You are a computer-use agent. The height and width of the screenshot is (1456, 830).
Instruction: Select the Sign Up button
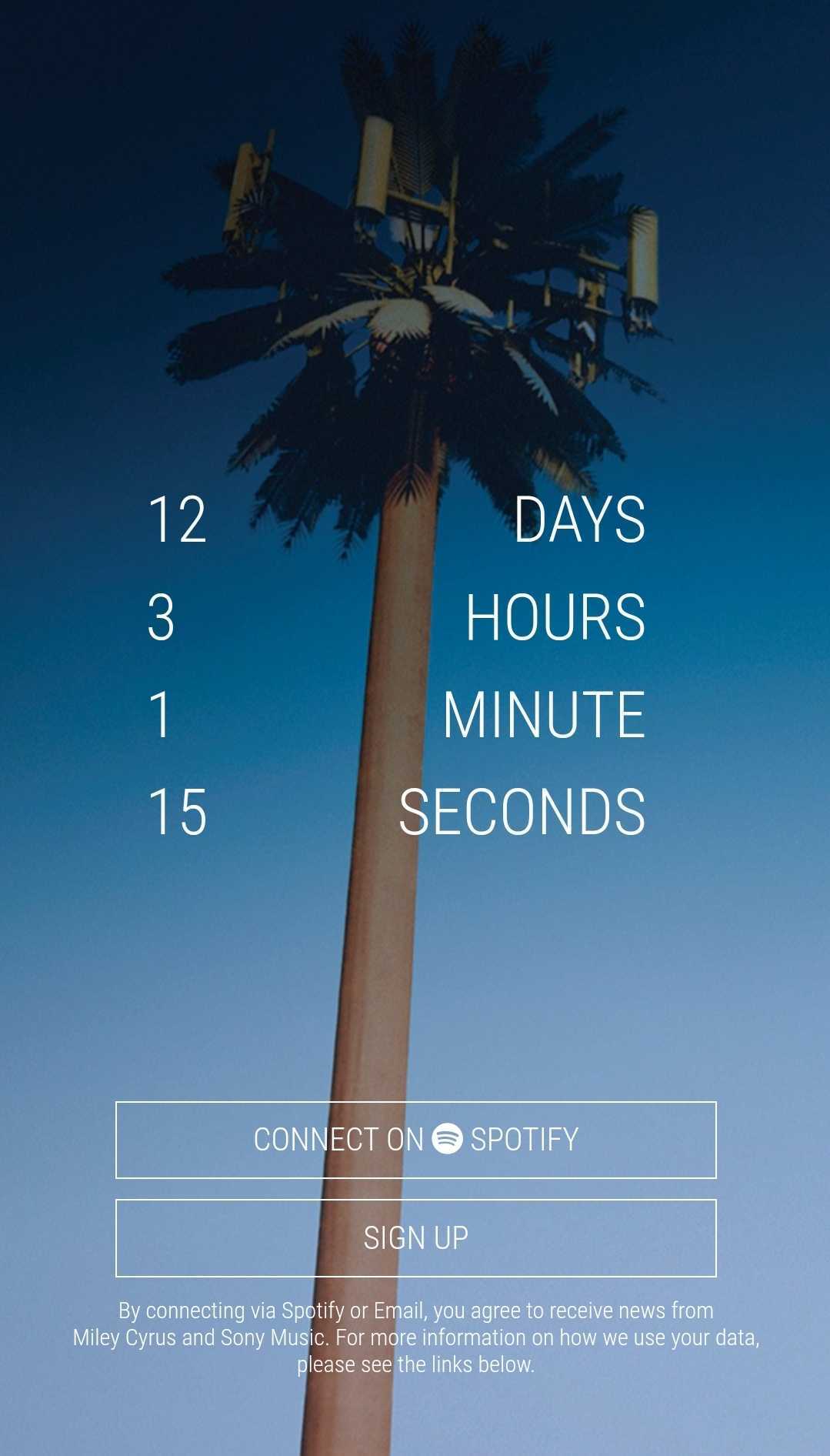pos(415,1237)
